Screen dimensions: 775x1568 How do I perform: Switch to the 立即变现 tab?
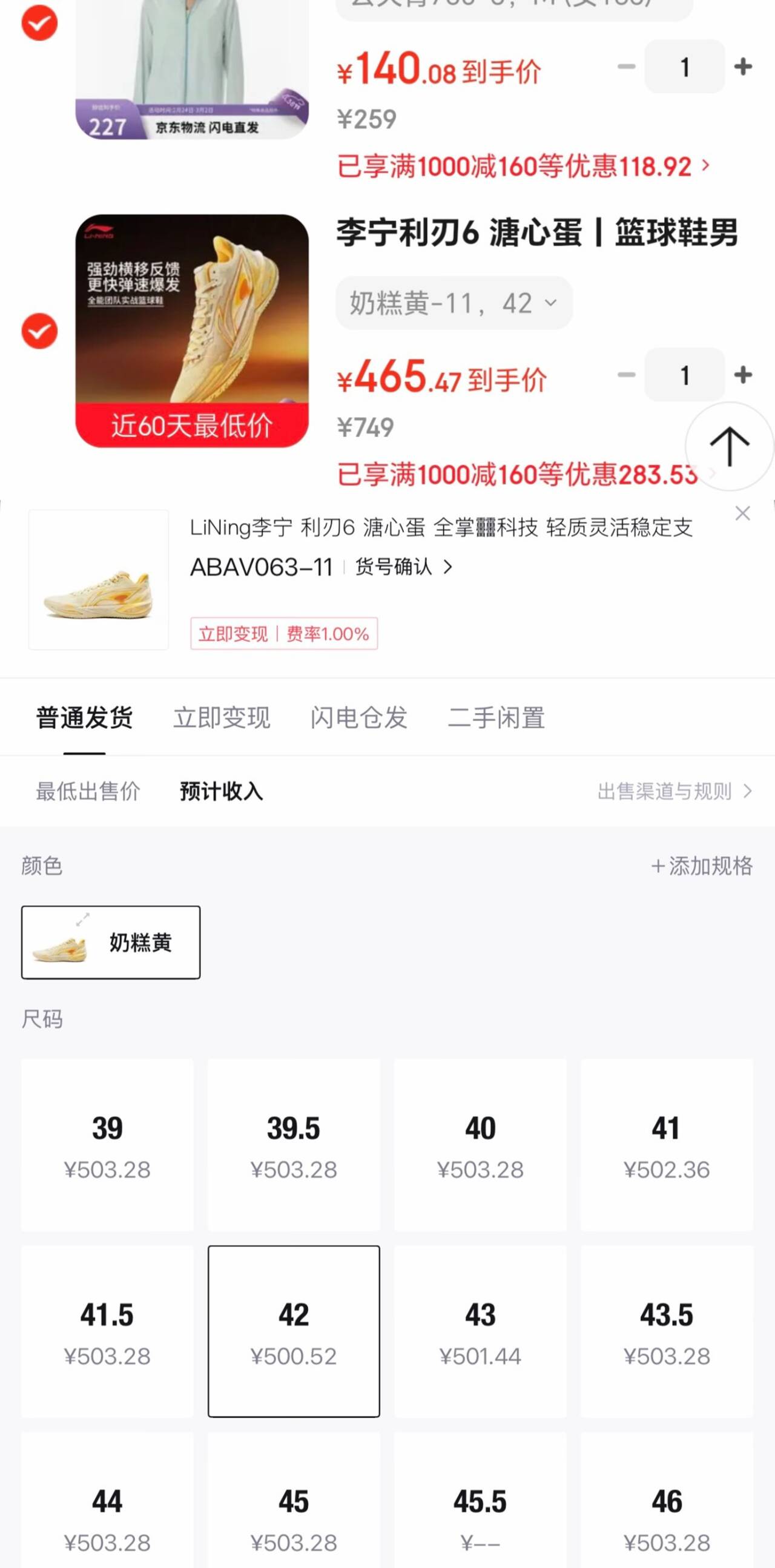pos(222,717)
